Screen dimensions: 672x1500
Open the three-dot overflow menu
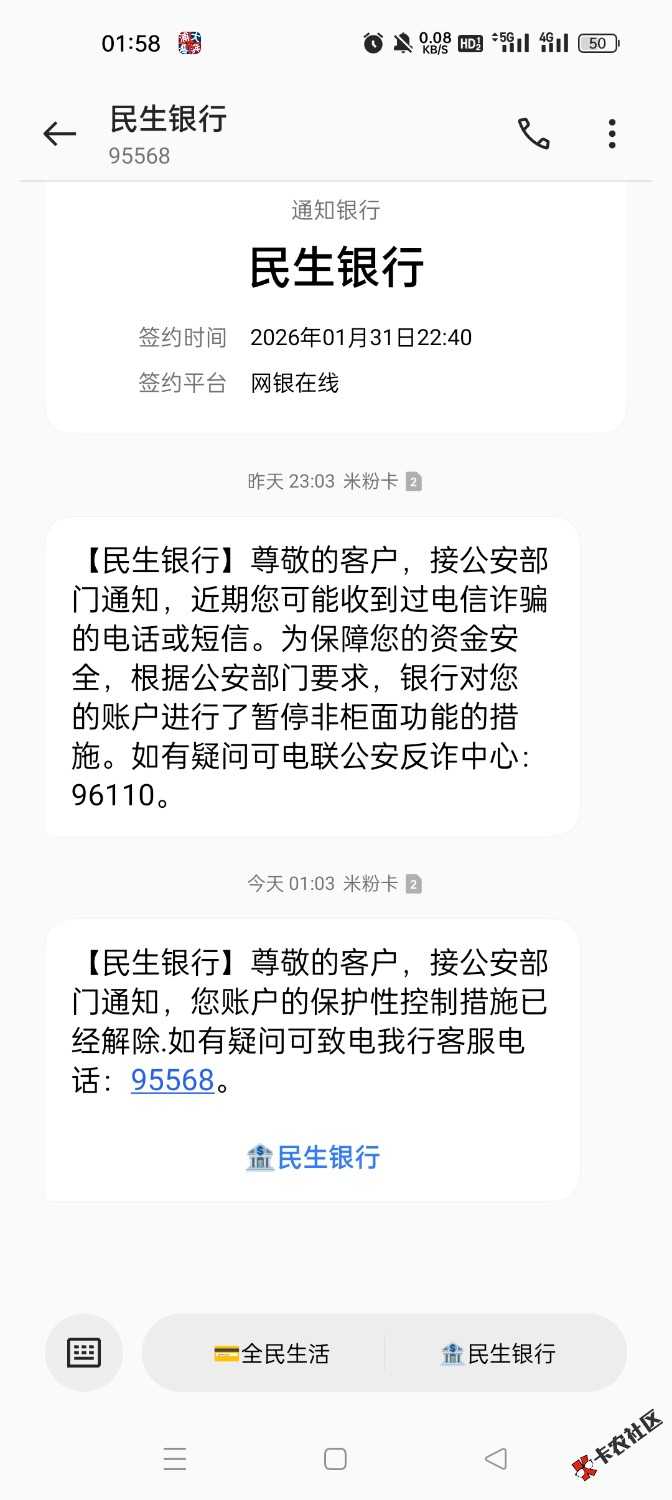[x=612, y=134]
